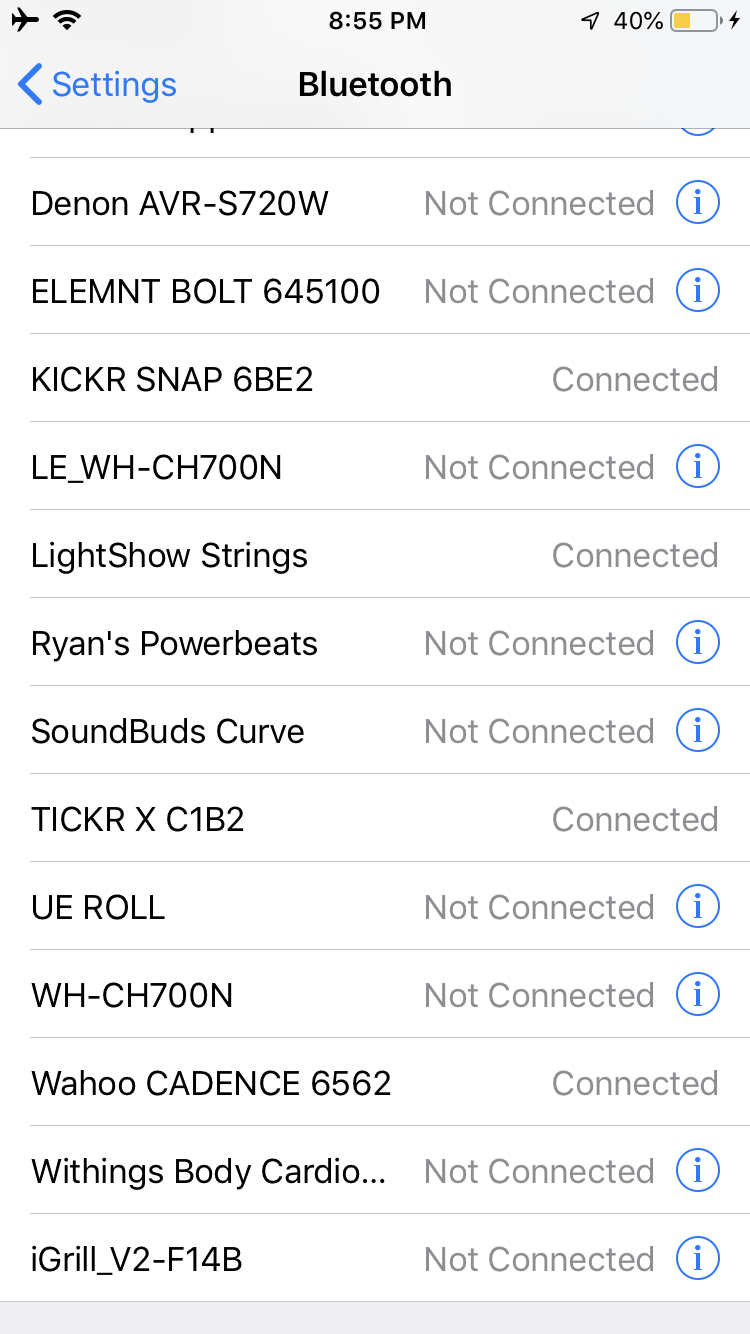
Task: Show info for LE_WH-CH700N
Action: tap(698, 467)
